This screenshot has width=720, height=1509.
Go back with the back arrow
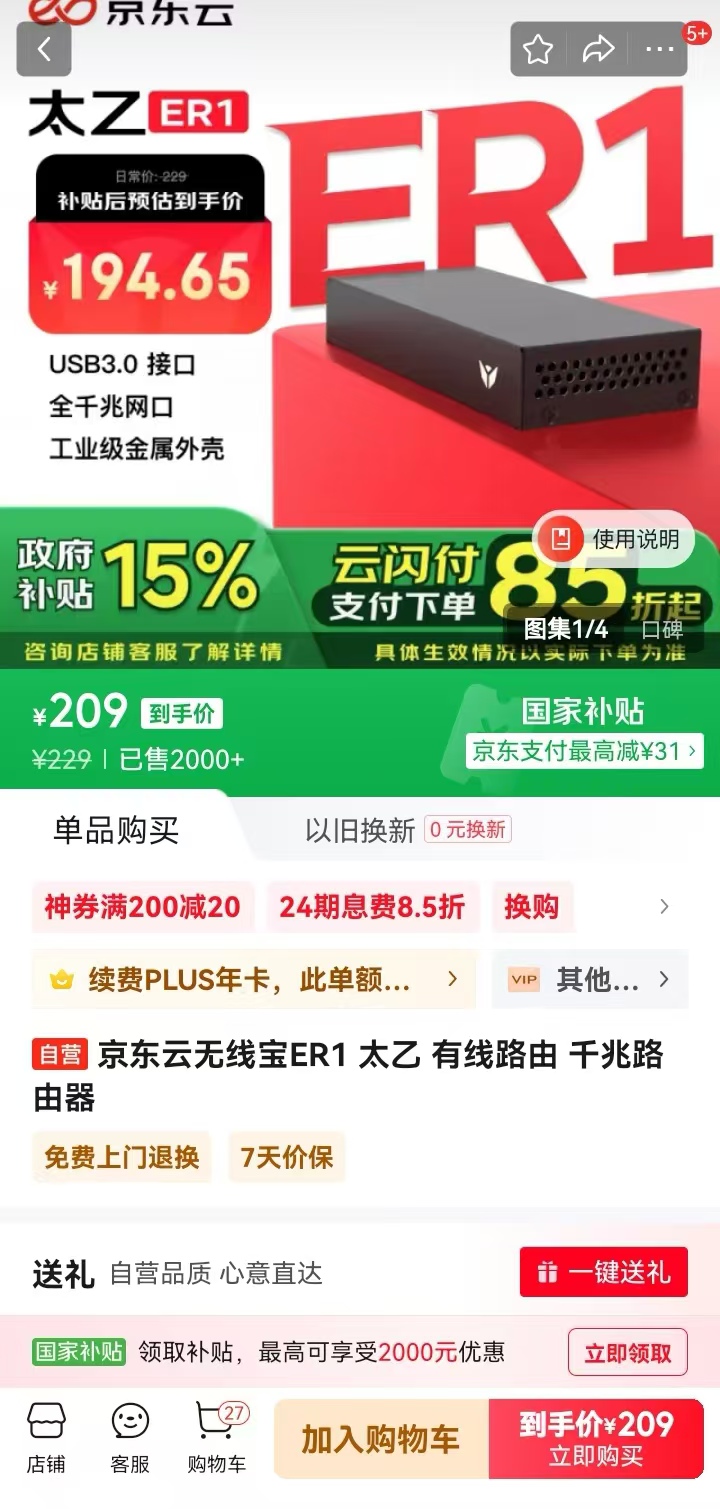44,49
